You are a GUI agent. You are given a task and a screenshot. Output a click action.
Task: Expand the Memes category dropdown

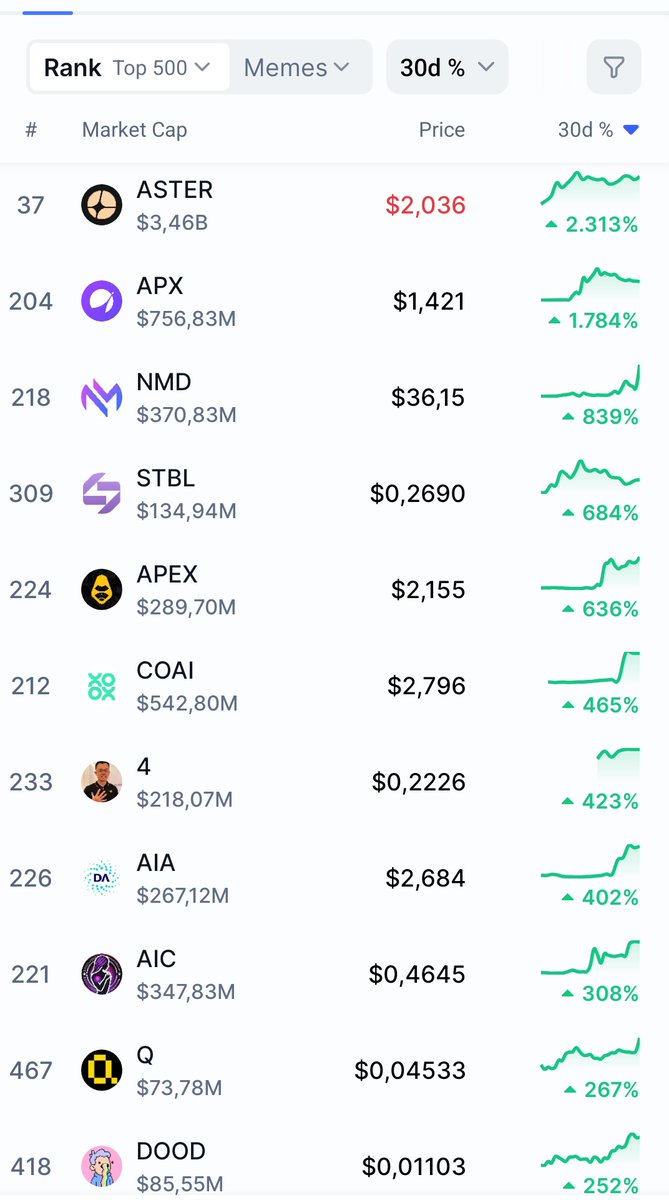pyautogui.click(x=297, y=68)
